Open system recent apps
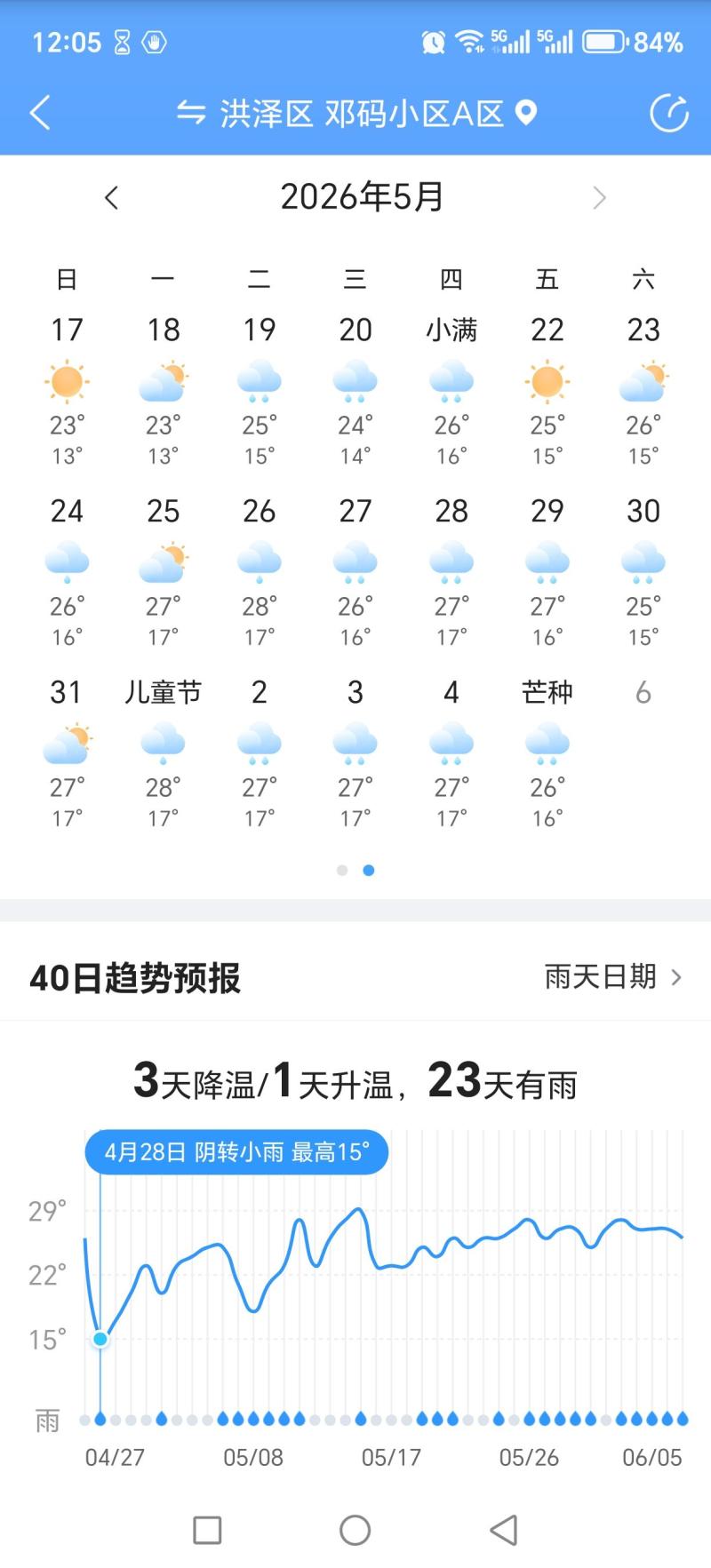This screenshot has width=711, height=1568. 207,1530
